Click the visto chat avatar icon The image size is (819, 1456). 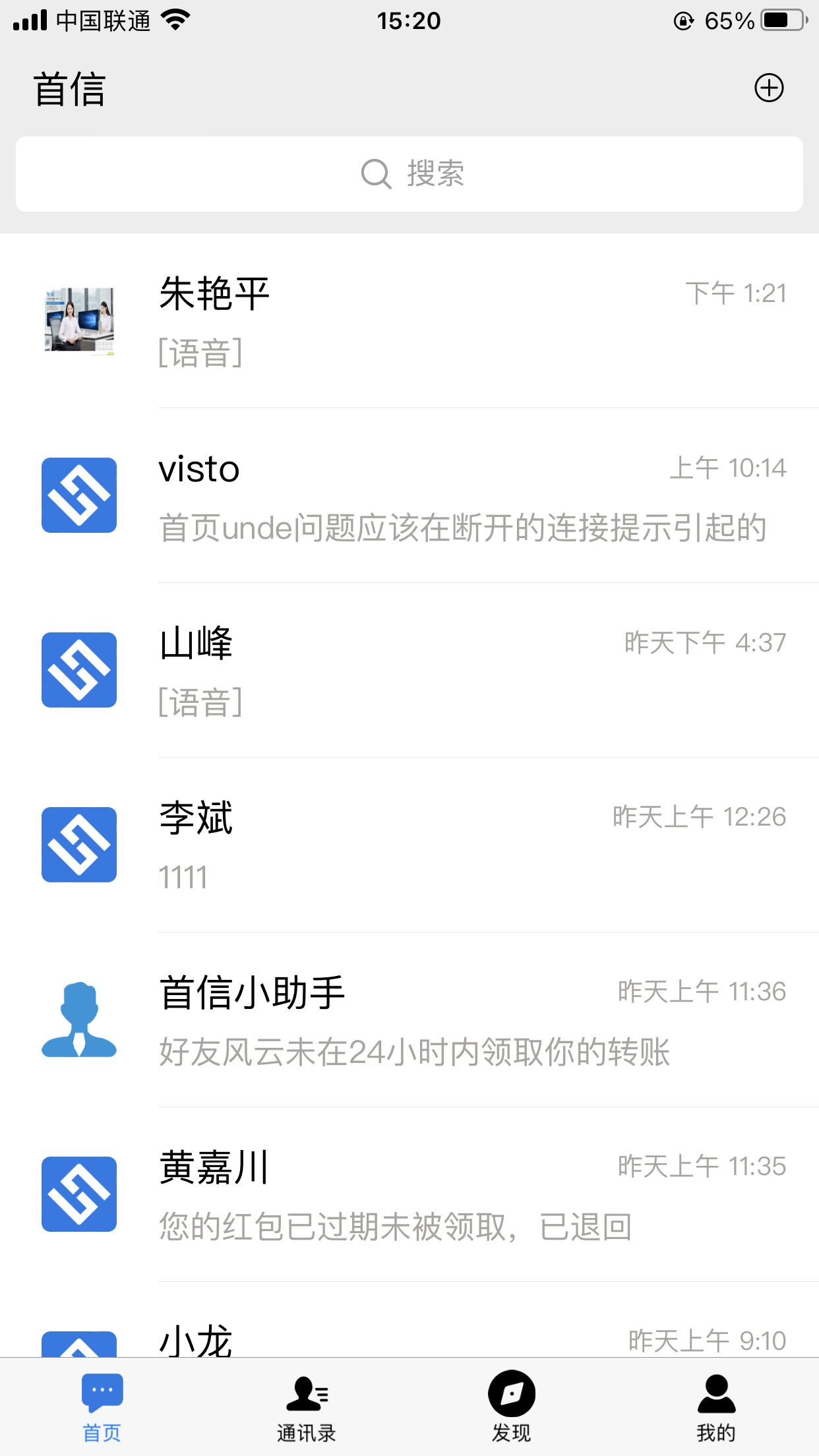78,495
